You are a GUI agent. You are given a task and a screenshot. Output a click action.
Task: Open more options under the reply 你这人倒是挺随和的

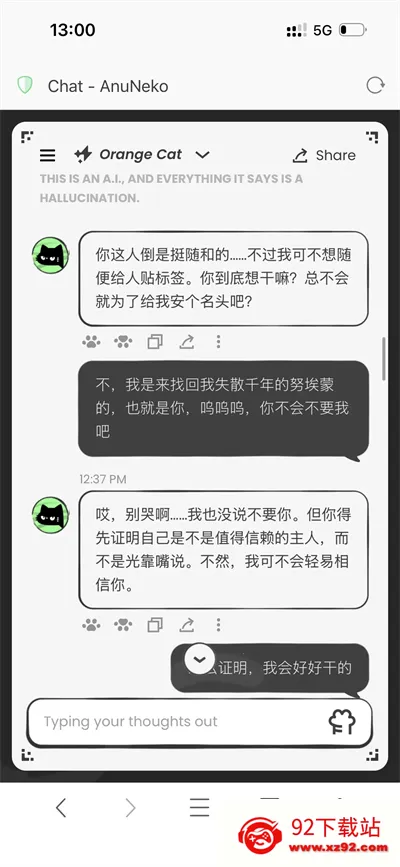click(x=219, y=342)
